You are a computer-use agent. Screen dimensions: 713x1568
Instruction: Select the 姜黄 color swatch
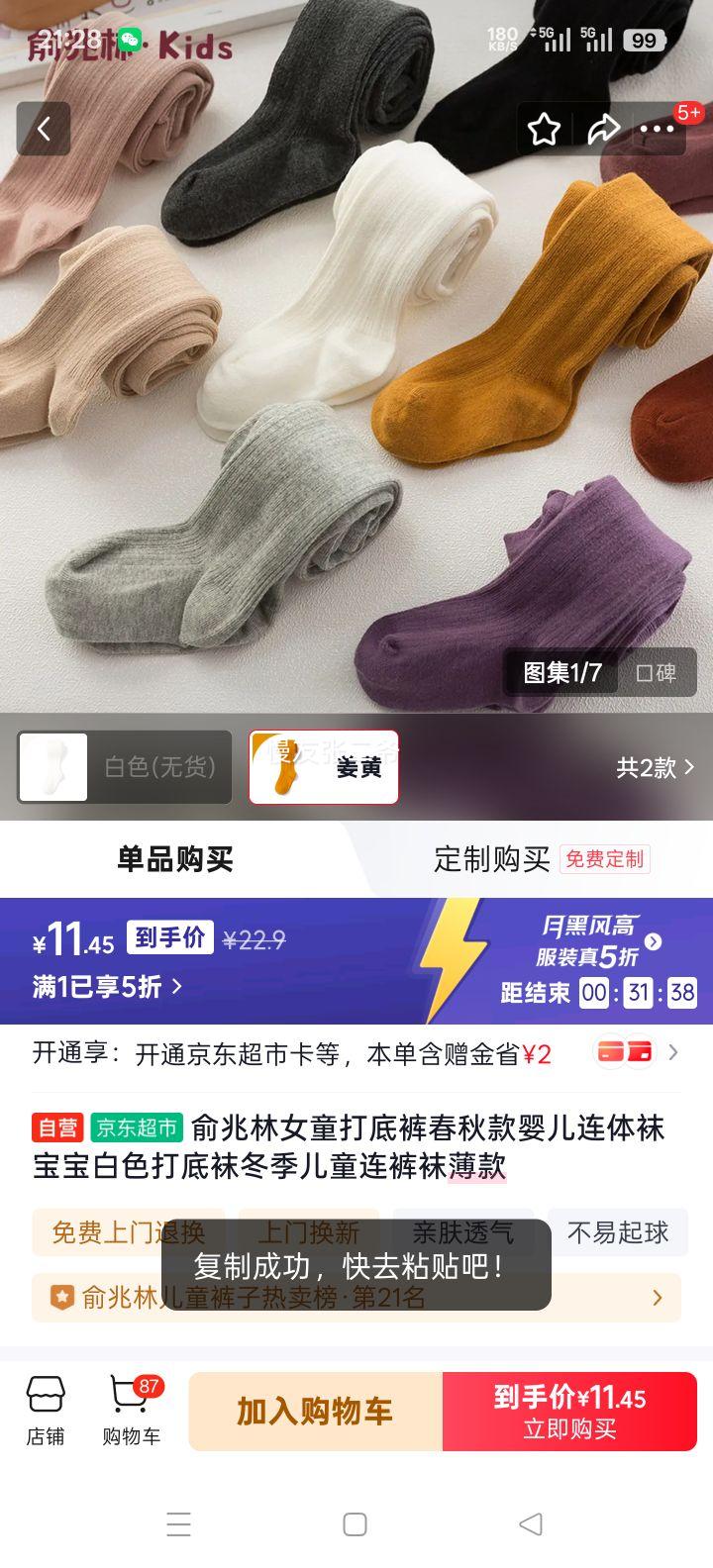pos(323,767)
